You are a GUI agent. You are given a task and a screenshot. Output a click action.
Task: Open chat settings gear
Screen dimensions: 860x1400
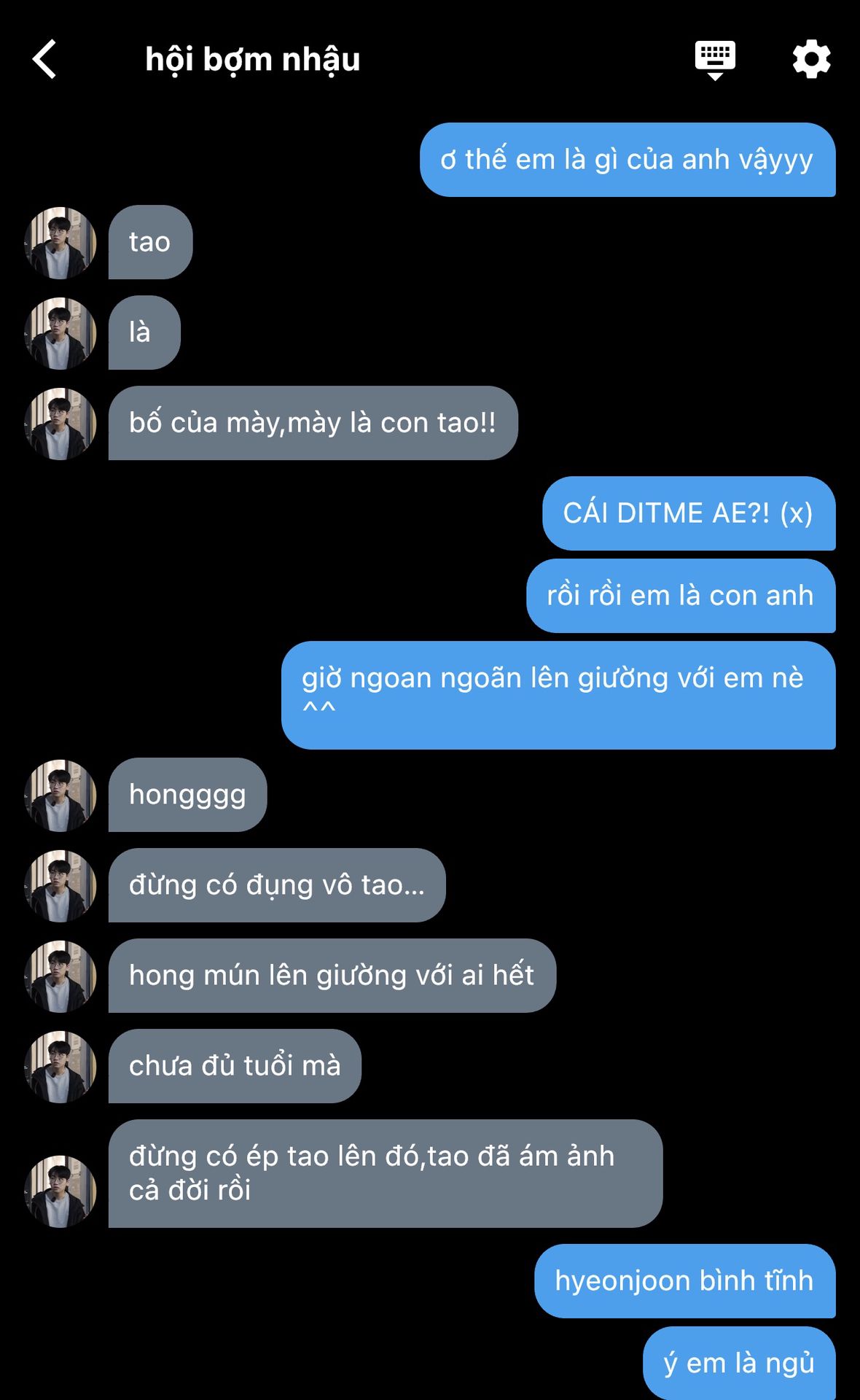pos(811,59)
